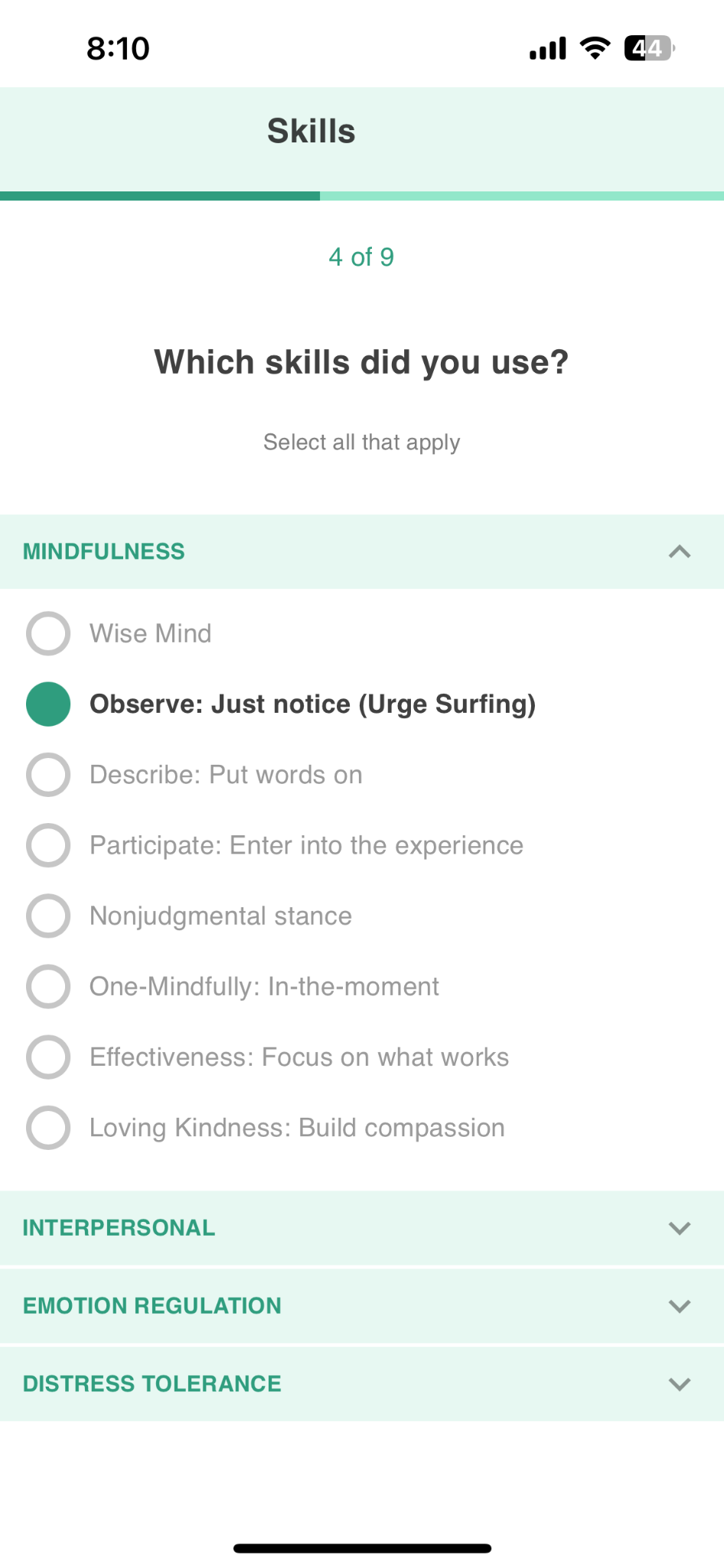The image size is (724, 1568).
Task: Tap the battery indicator in status bar
Action: [647, 47]
